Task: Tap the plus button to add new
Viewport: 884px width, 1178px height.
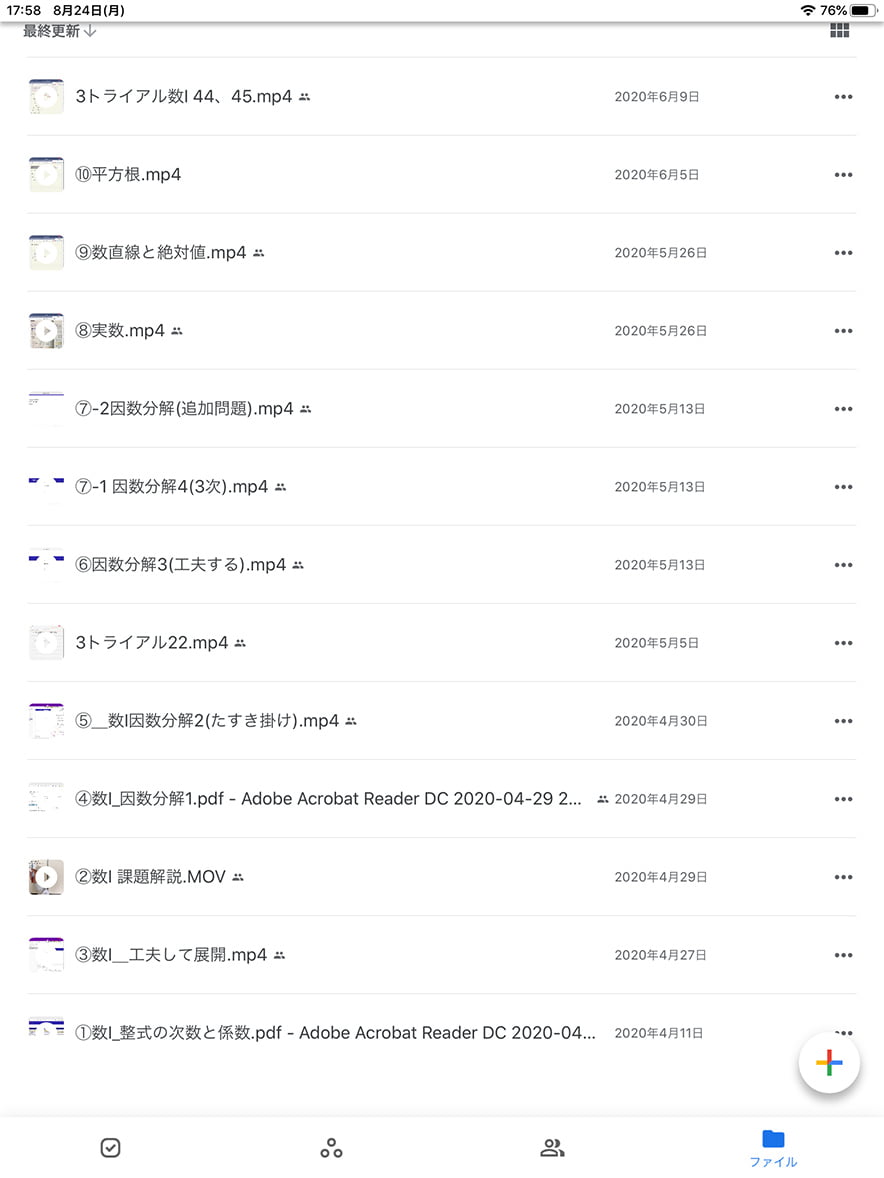Action: 829,1063
